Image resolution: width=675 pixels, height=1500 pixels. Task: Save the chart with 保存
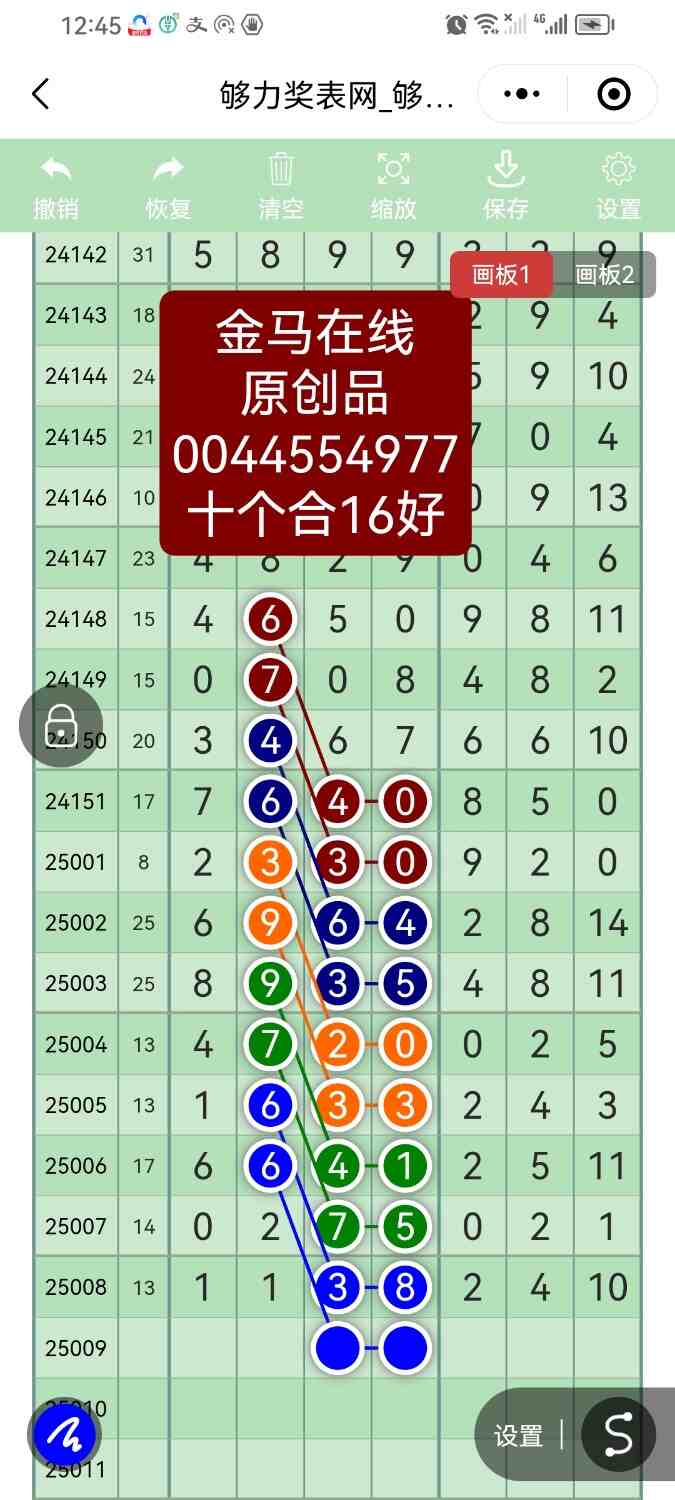[x=506, y=186]
